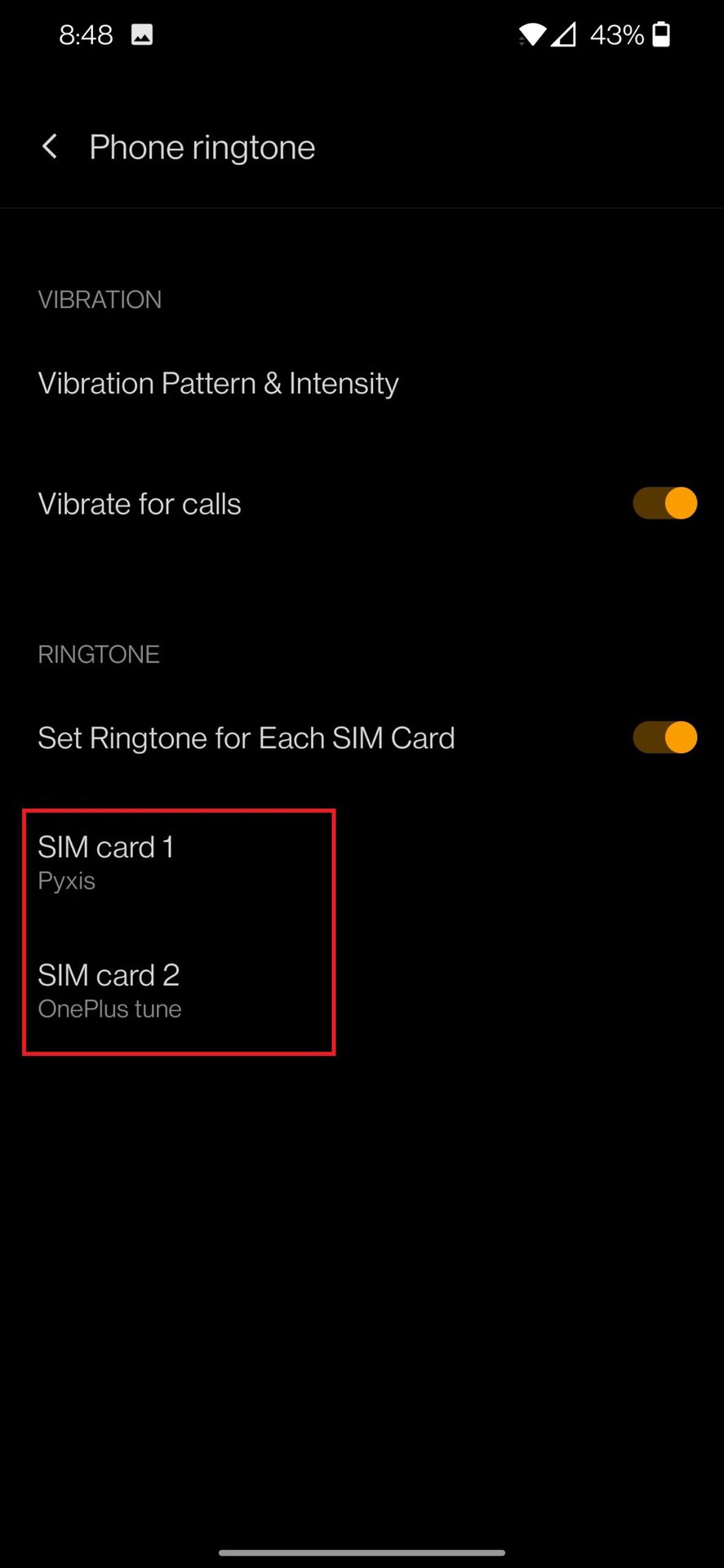
Task: Open Vibration Pattern & Intensity
Action: coord(218,383)
